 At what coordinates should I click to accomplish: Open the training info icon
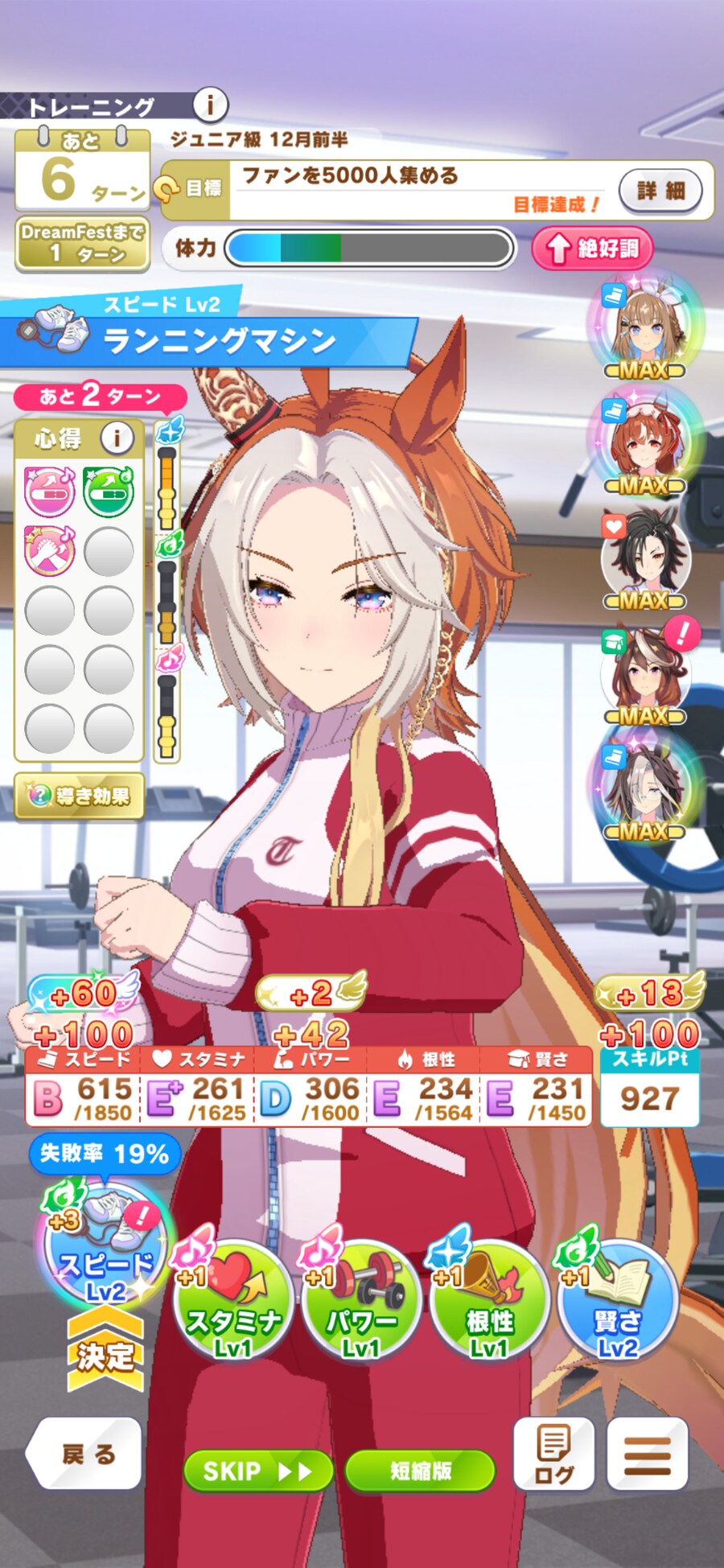pos(210,105)
